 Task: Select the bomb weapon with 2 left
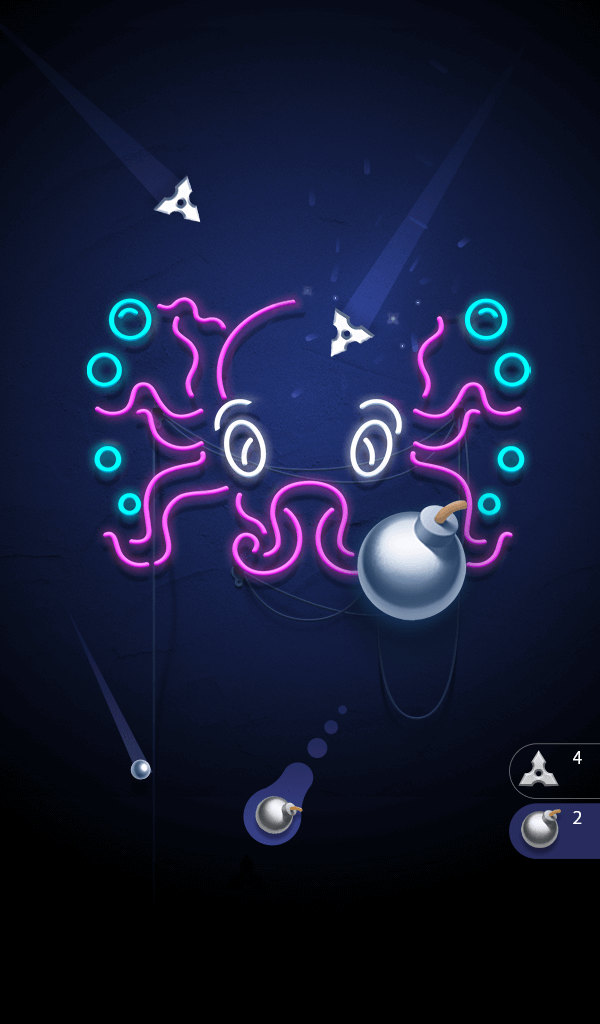pos(554,830)
